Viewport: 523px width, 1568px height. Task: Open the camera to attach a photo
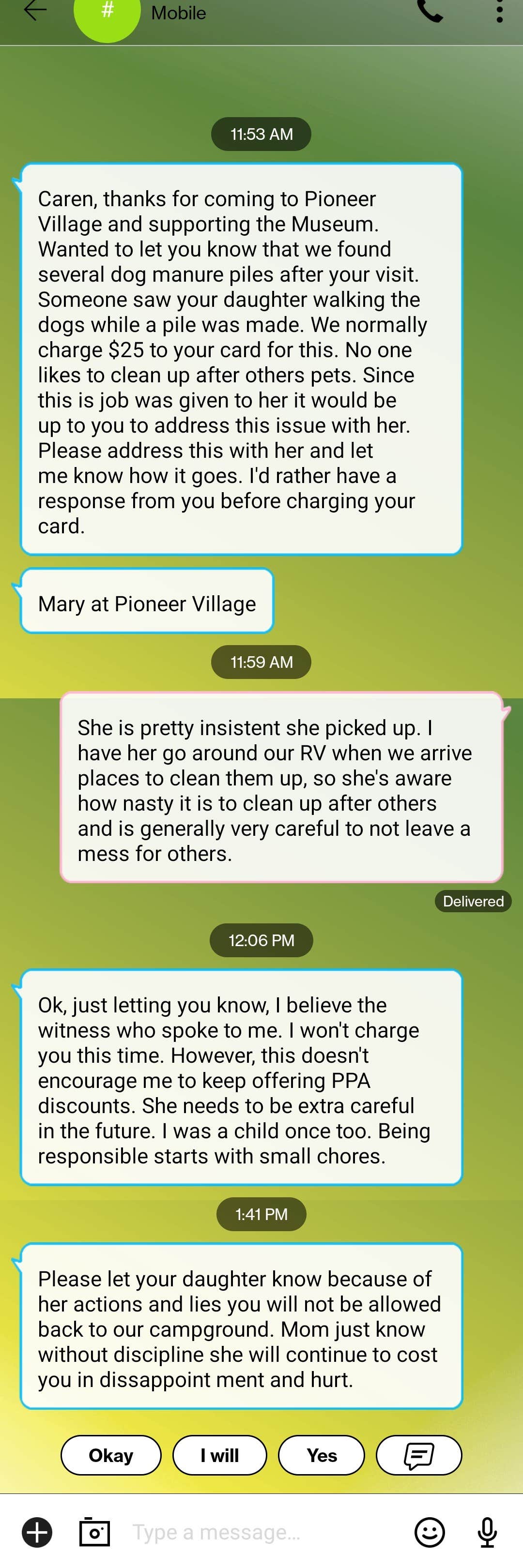95,1532
